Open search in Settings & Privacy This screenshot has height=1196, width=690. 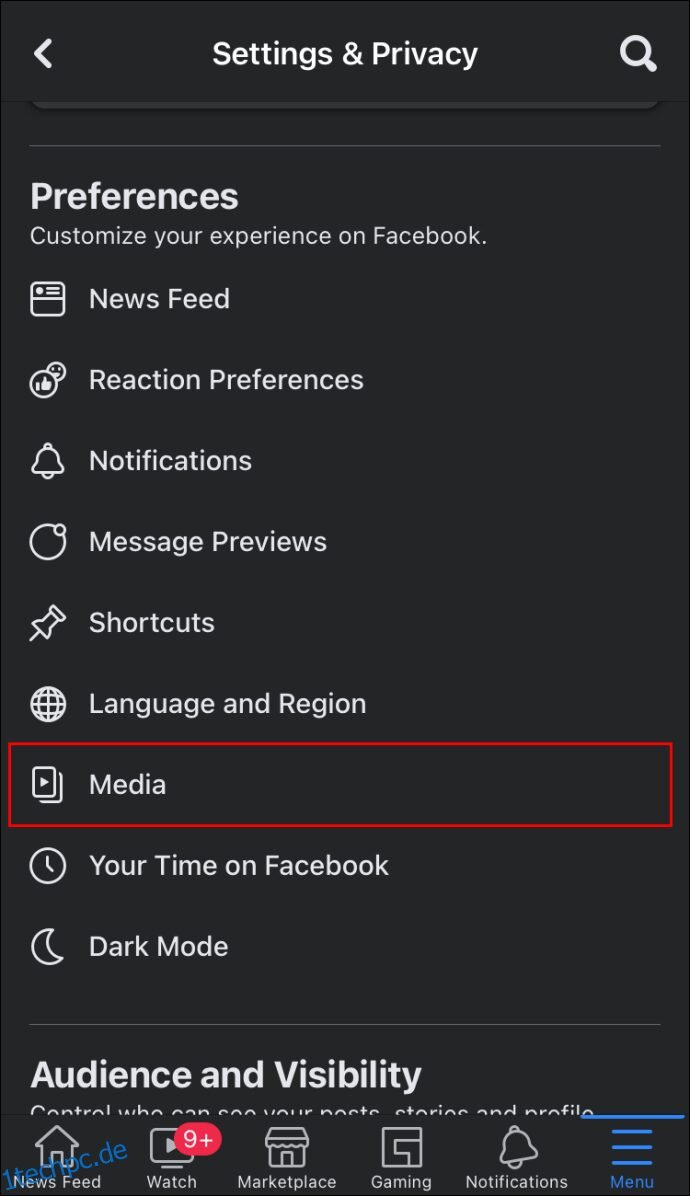tap(638, 54)
